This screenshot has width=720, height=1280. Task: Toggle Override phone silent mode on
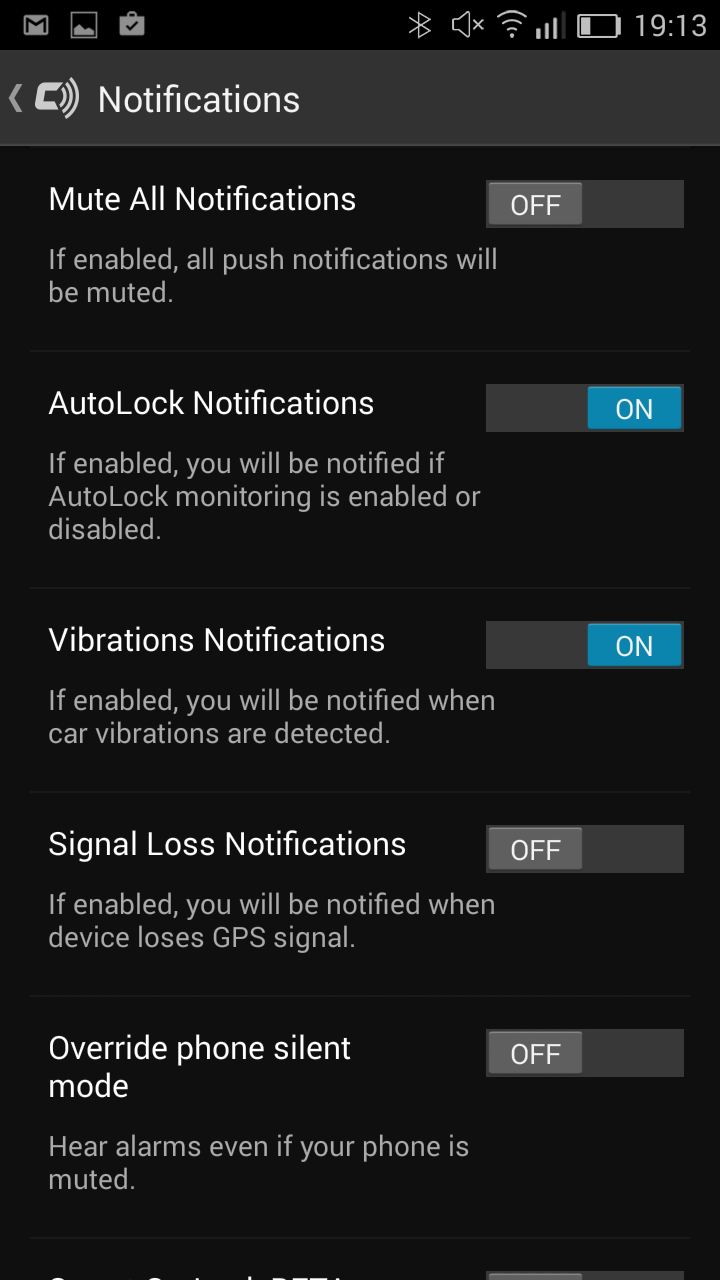tap(585, 1054)
